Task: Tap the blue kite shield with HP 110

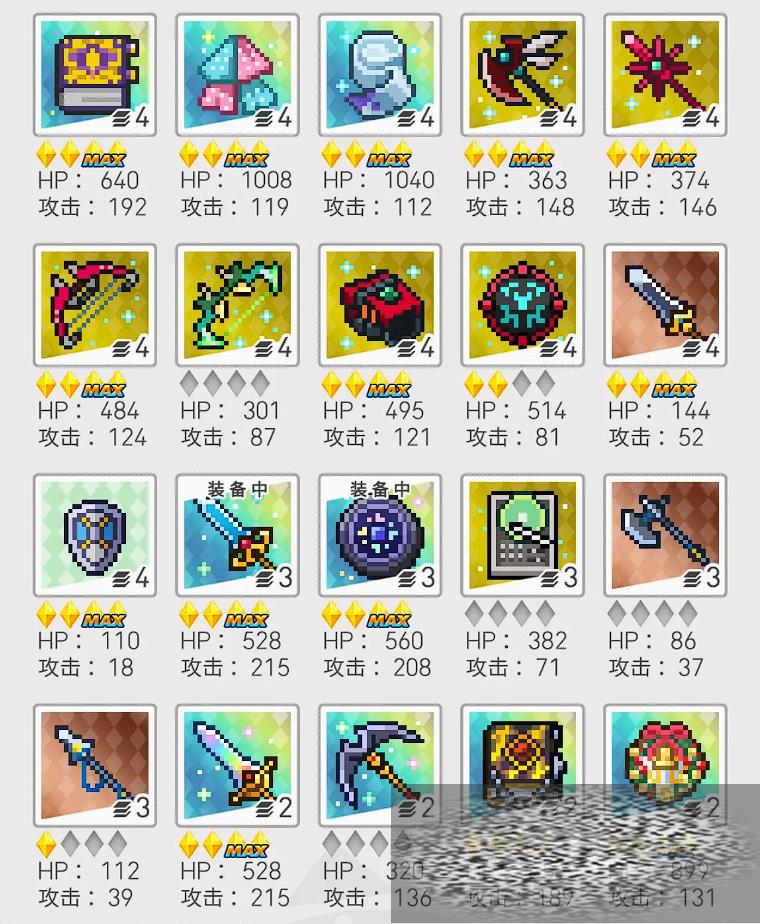Action: [x=94, y=535]
